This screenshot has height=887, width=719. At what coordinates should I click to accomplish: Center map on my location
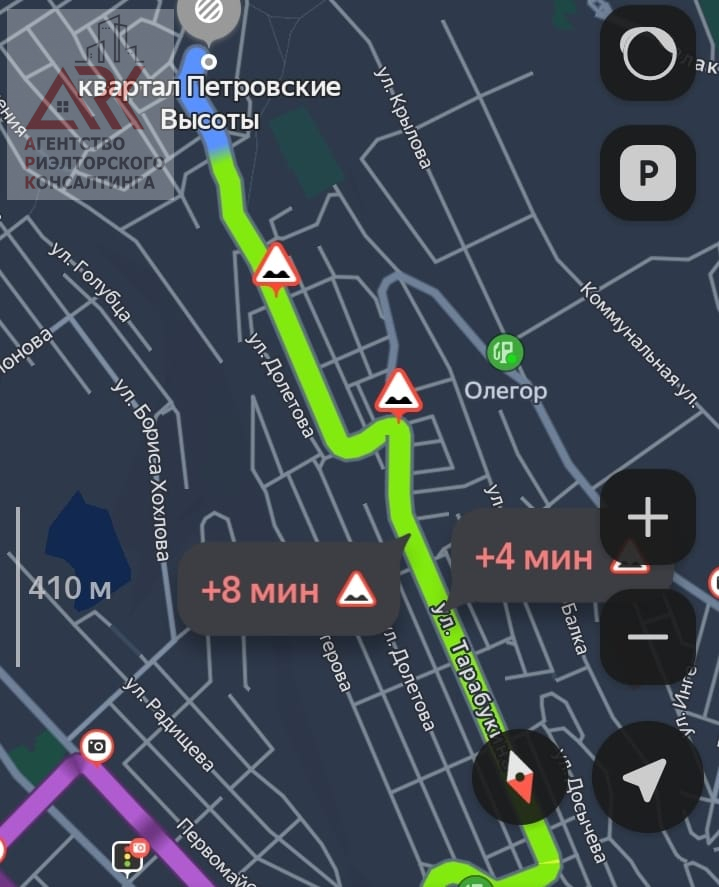click(647, 777)
